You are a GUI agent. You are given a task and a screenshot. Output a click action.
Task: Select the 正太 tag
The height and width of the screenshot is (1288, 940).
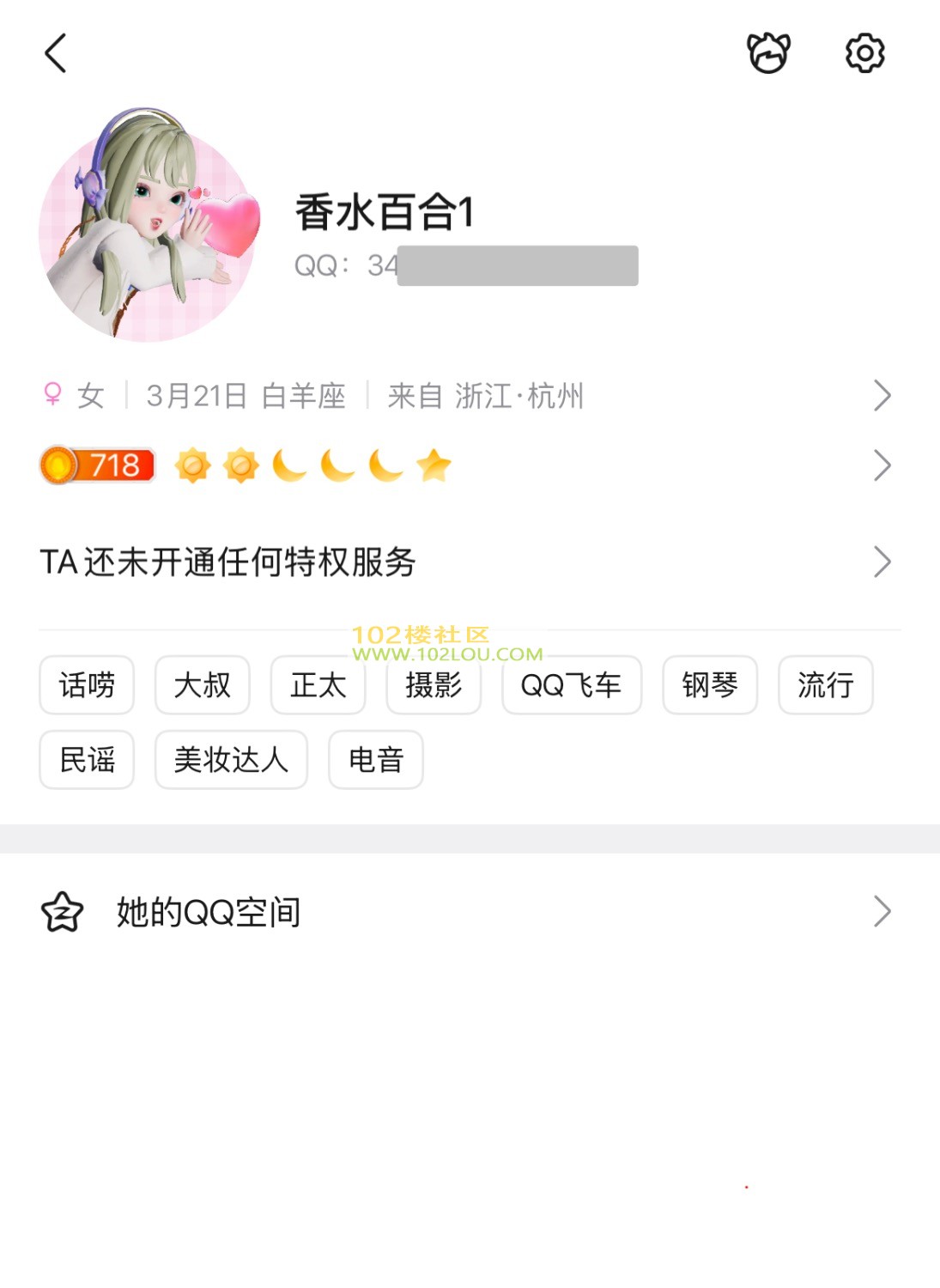pos(318,685)
